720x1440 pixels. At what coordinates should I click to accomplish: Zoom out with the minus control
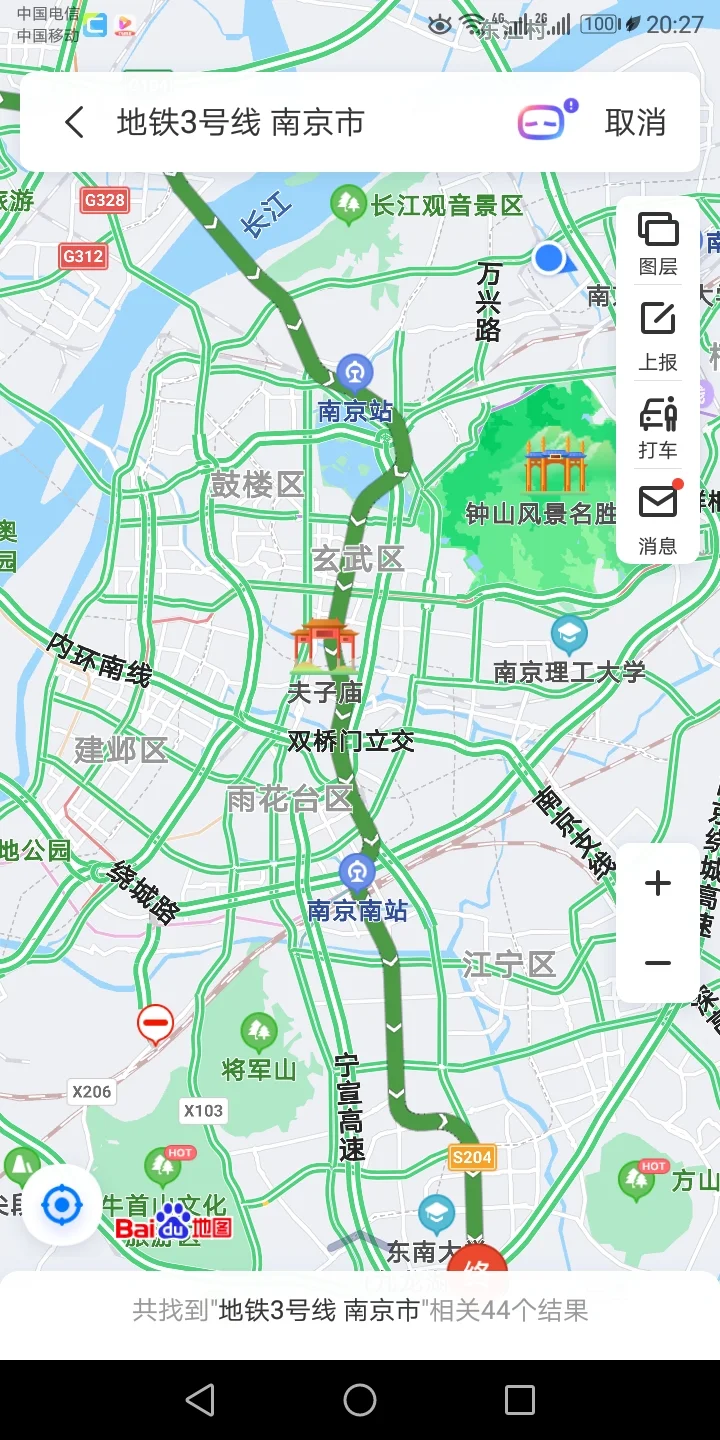point(657,962)
